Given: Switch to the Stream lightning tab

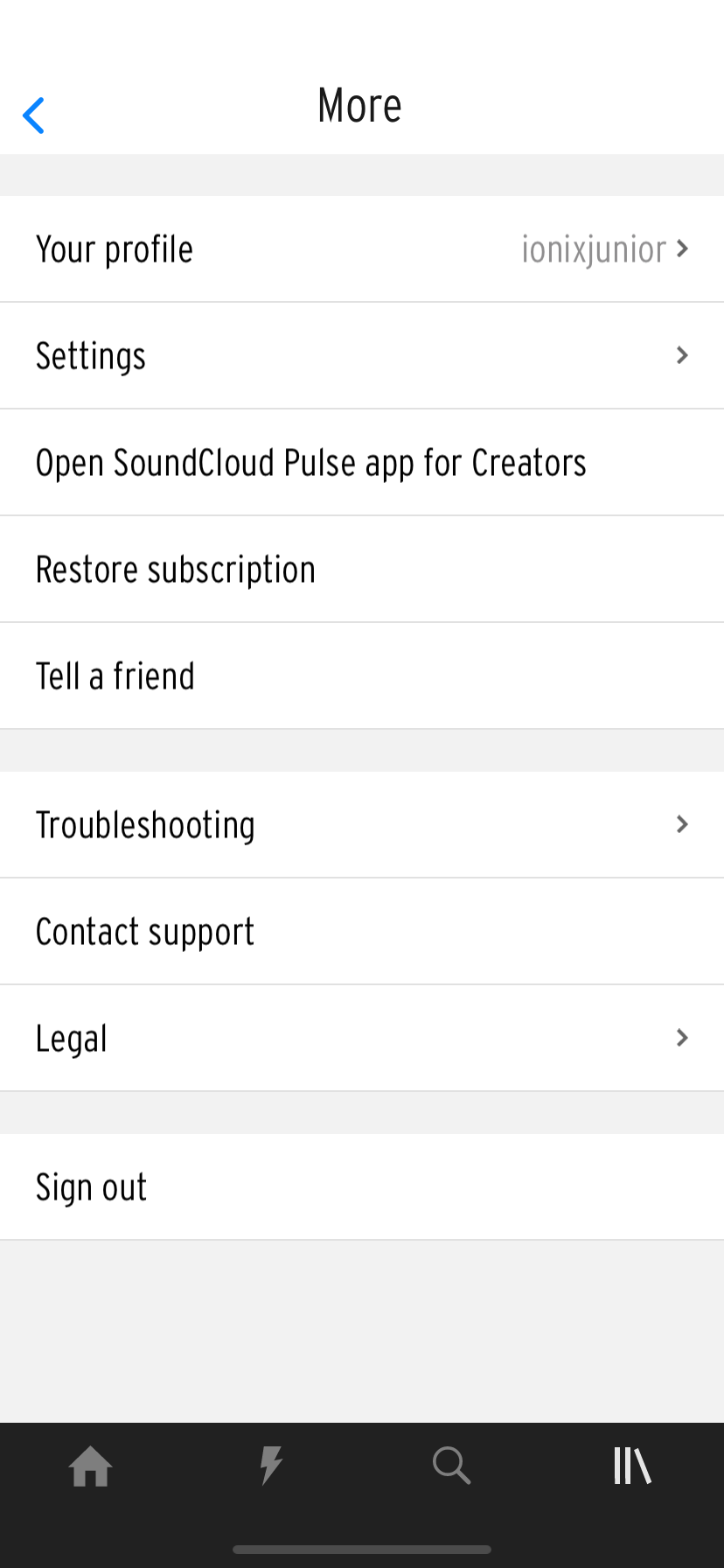Looking at the screenshot, I should [271, 1466].
